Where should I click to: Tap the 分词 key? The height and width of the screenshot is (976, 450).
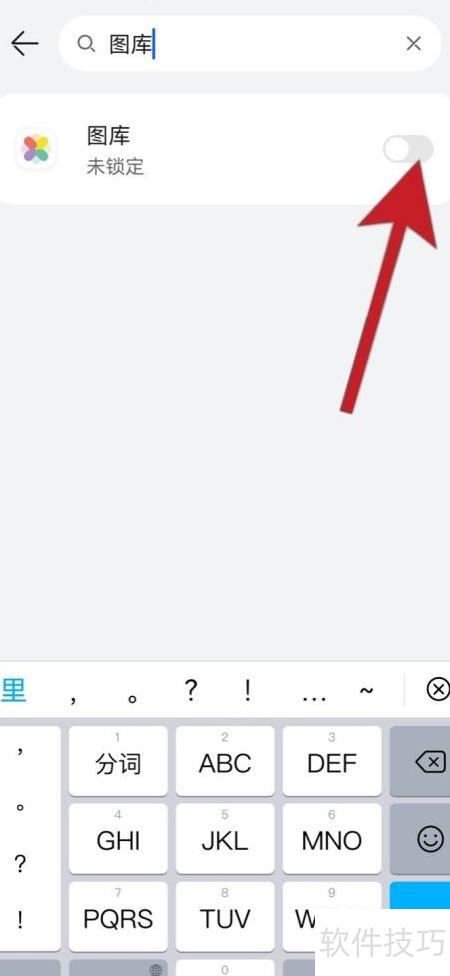pyautogui.click(x=118, y=761)
